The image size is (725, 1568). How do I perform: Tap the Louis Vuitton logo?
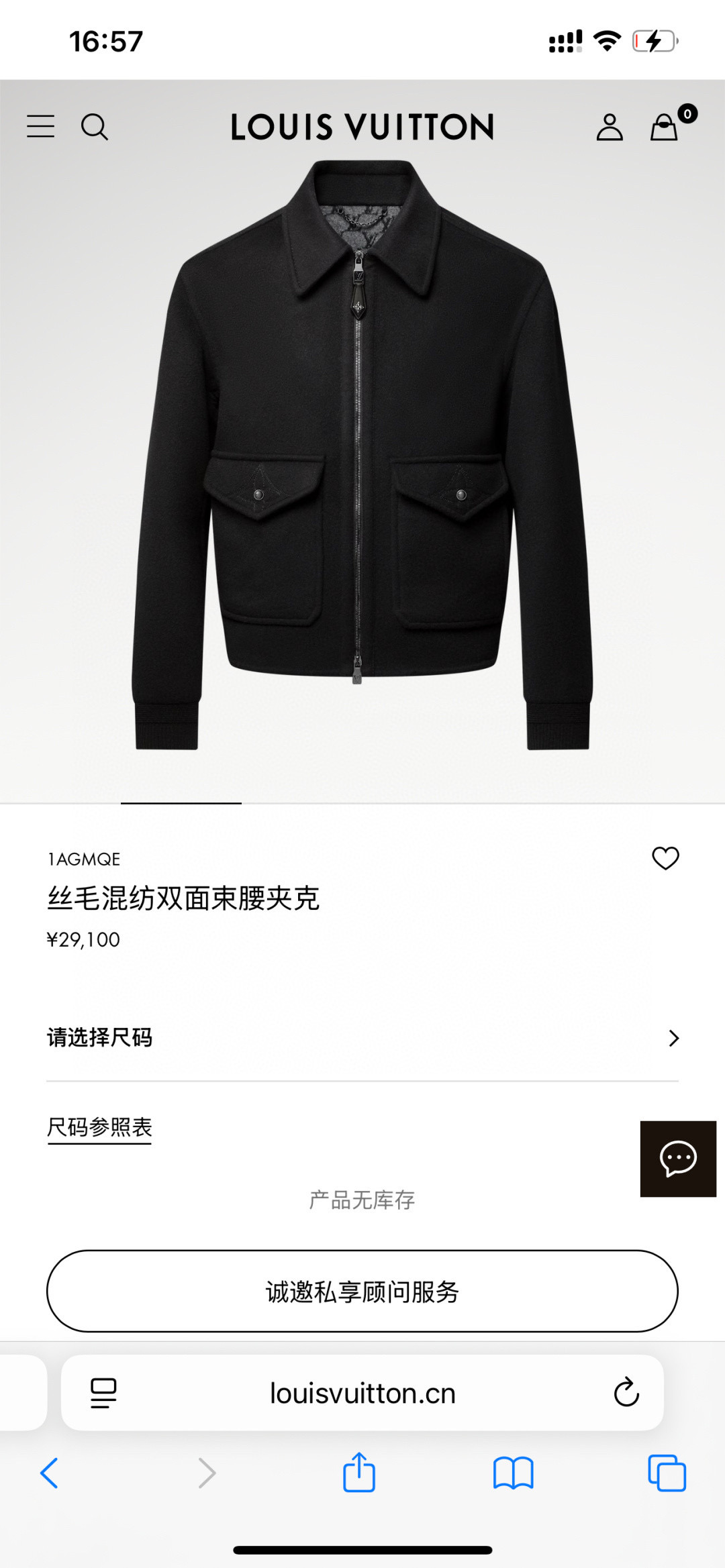point(362,127)
